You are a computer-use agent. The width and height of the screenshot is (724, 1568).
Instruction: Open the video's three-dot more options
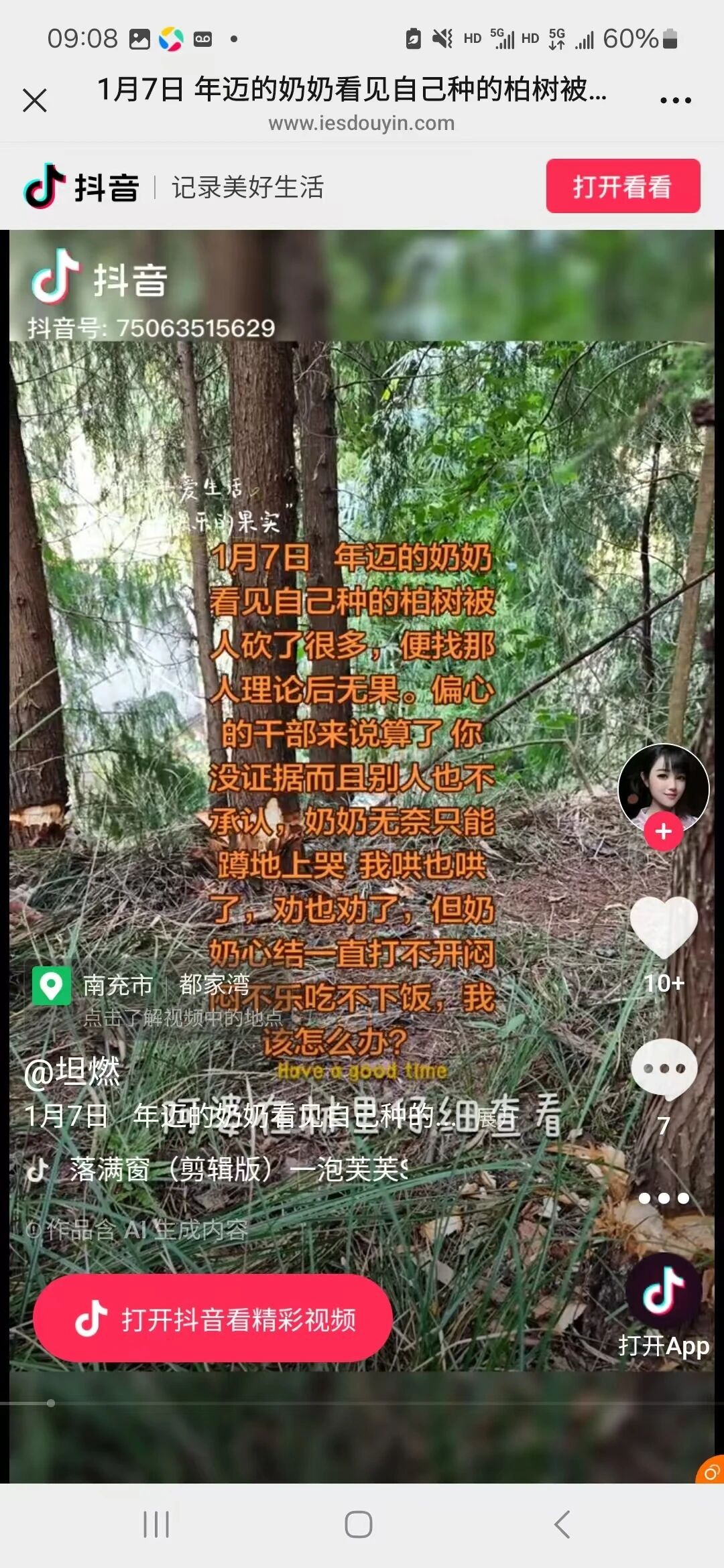[664, 1198]
